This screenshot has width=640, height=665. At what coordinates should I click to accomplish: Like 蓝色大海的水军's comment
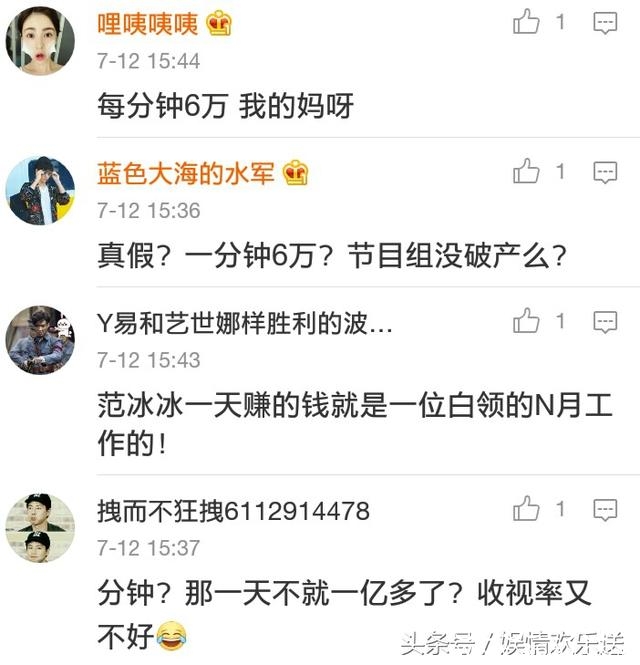coord(527,173)
